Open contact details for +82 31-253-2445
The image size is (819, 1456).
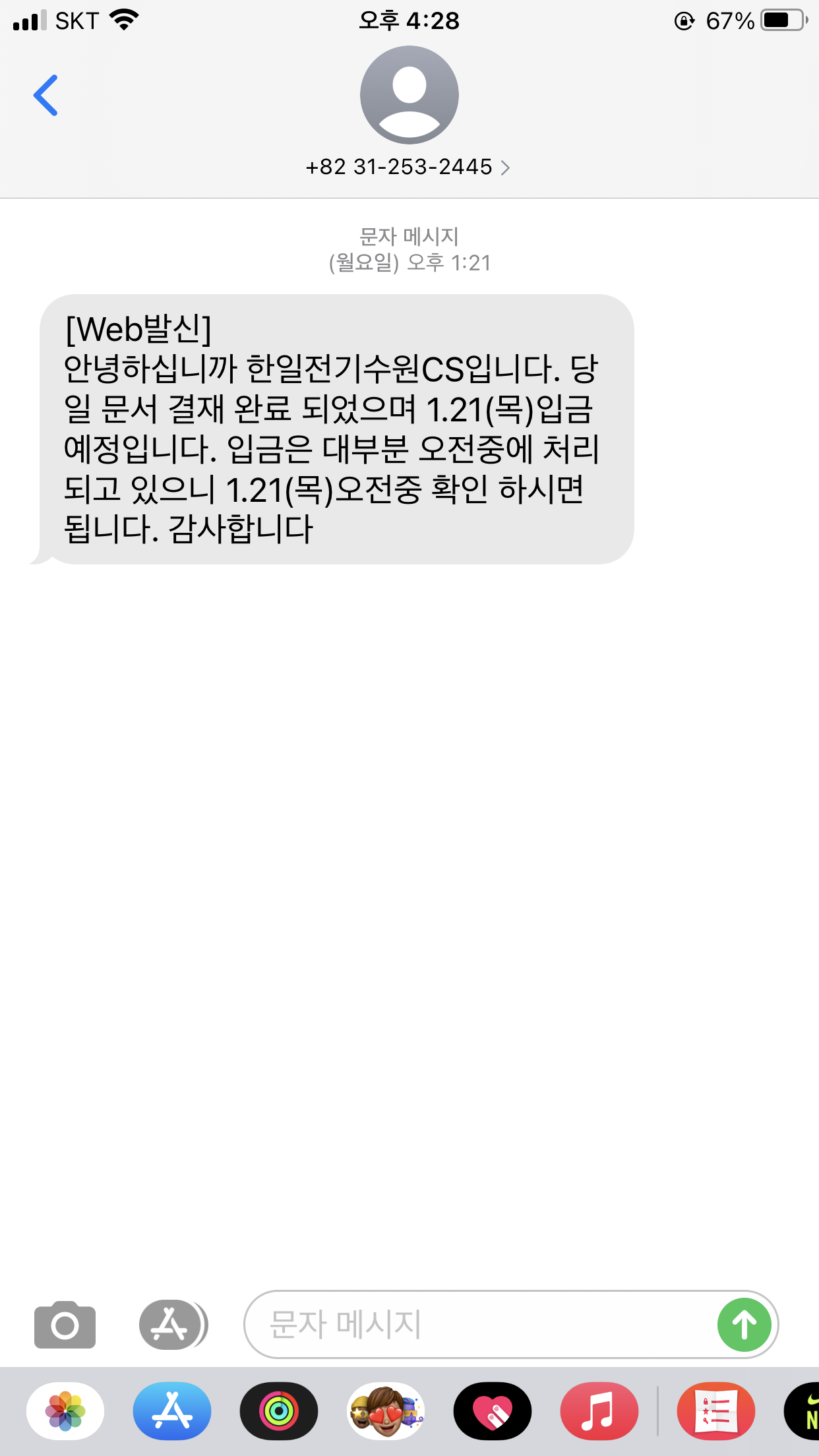pyautogui.click(x=408, y=167)
